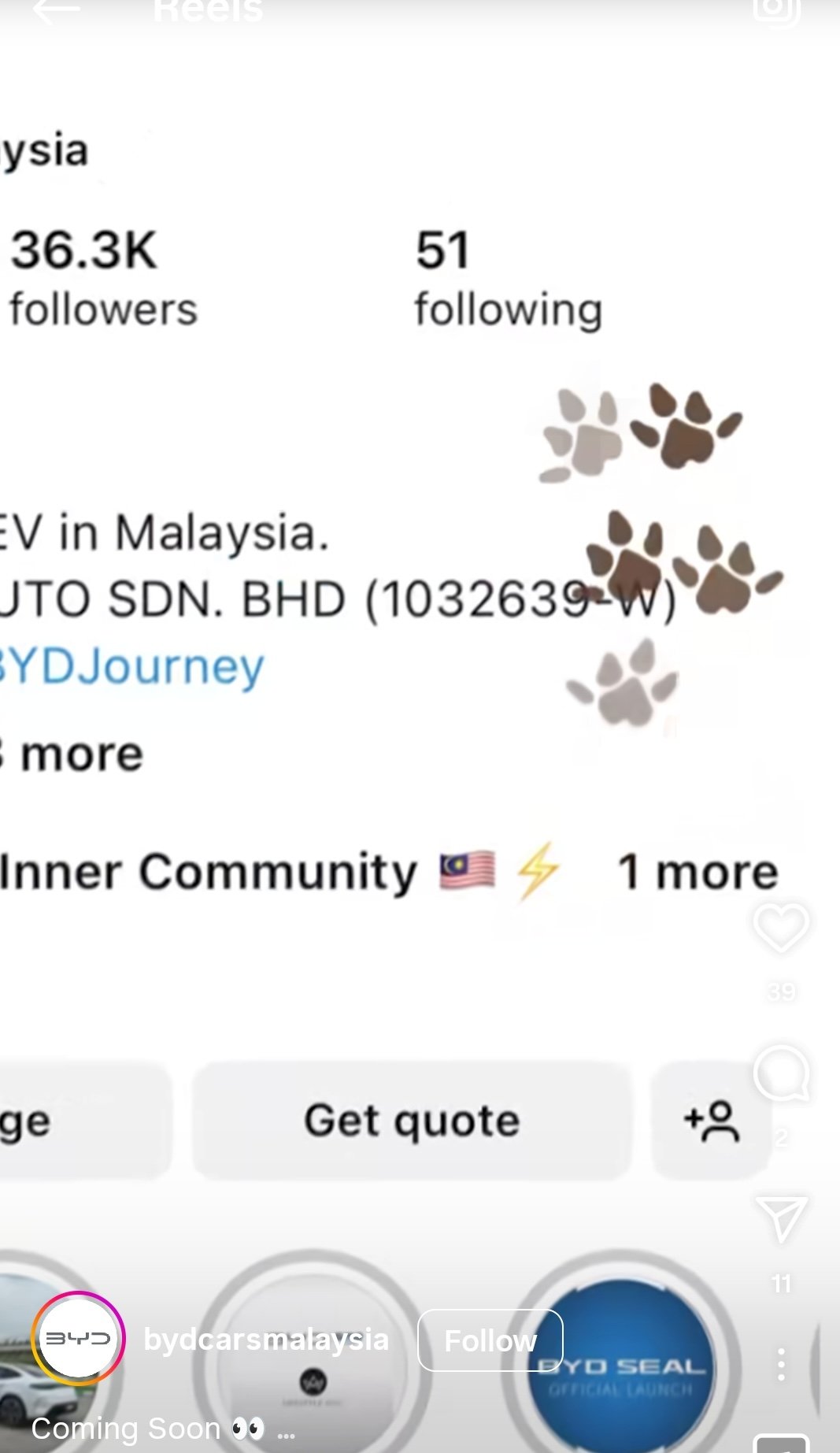
Task: Expand the Coming Soon caption
Action: tap(287, 1430)
